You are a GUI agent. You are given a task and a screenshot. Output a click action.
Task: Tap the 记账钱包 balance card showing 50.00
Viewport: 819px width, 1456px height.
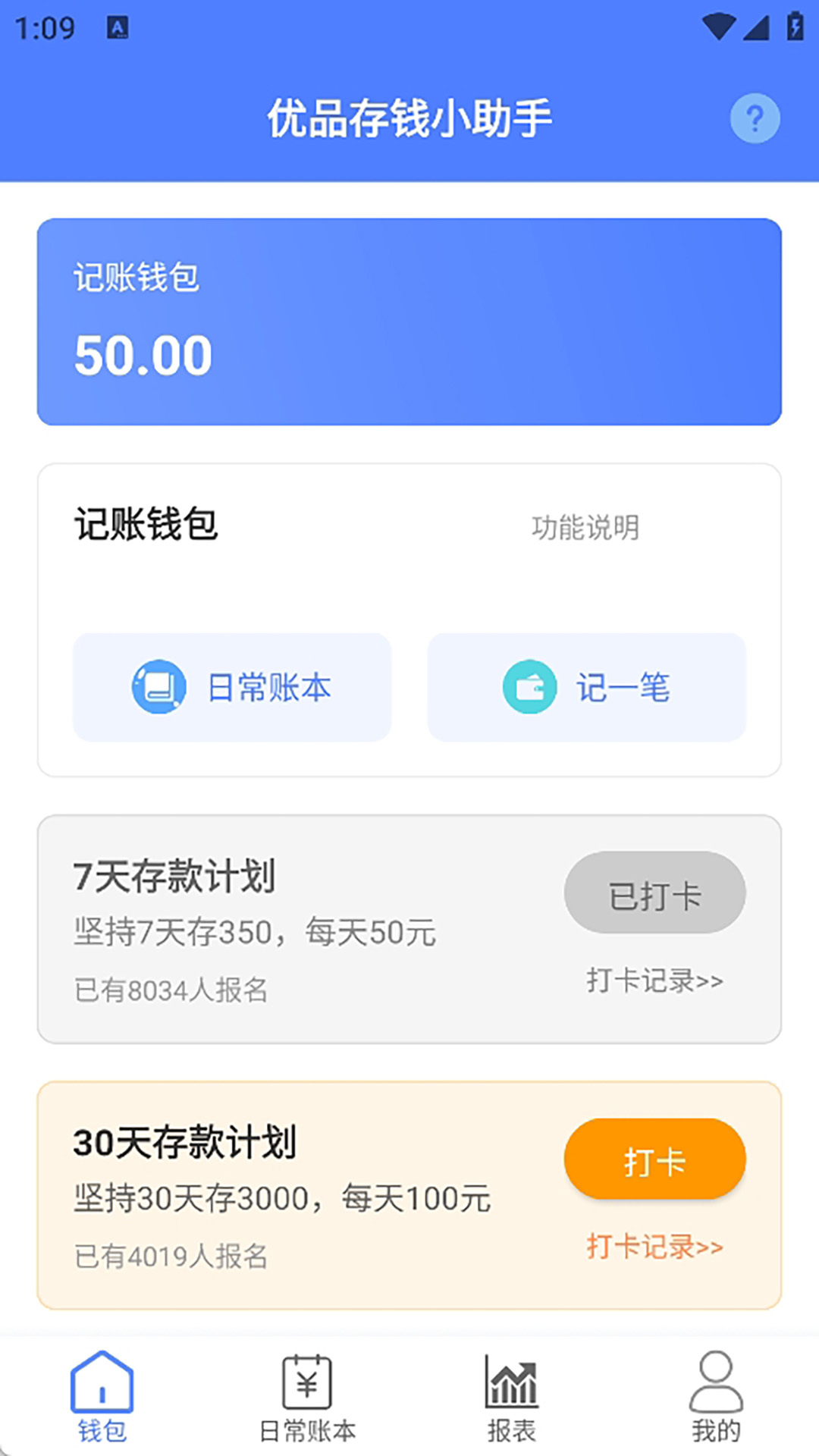click(x=409, y=322)
